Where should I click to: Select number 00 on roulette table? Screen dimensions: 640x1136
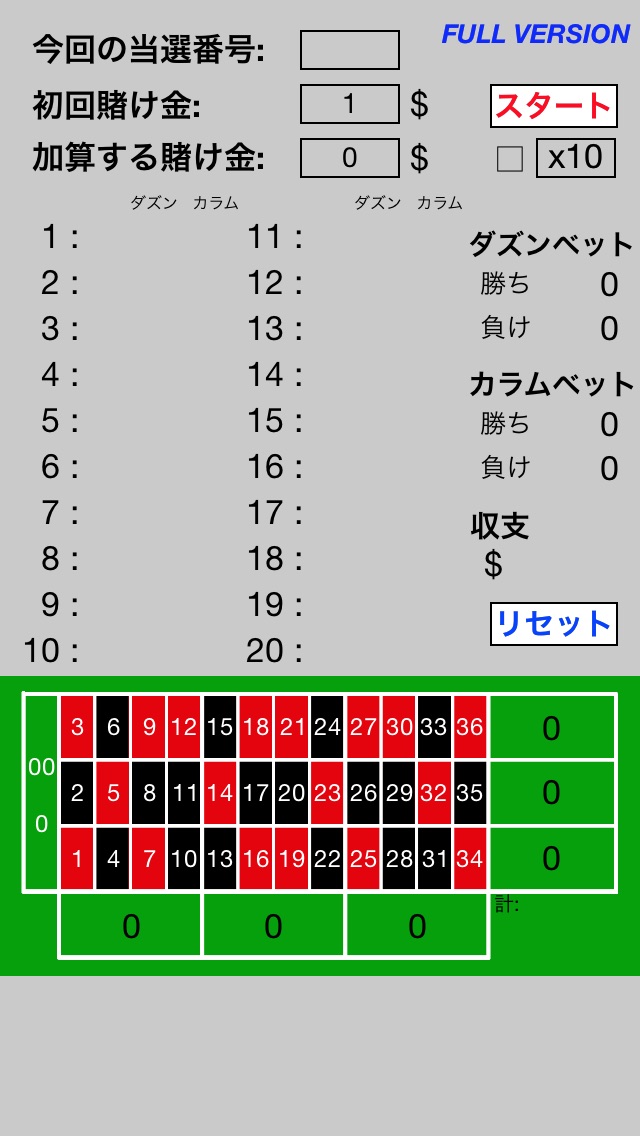tap(42, 767)
